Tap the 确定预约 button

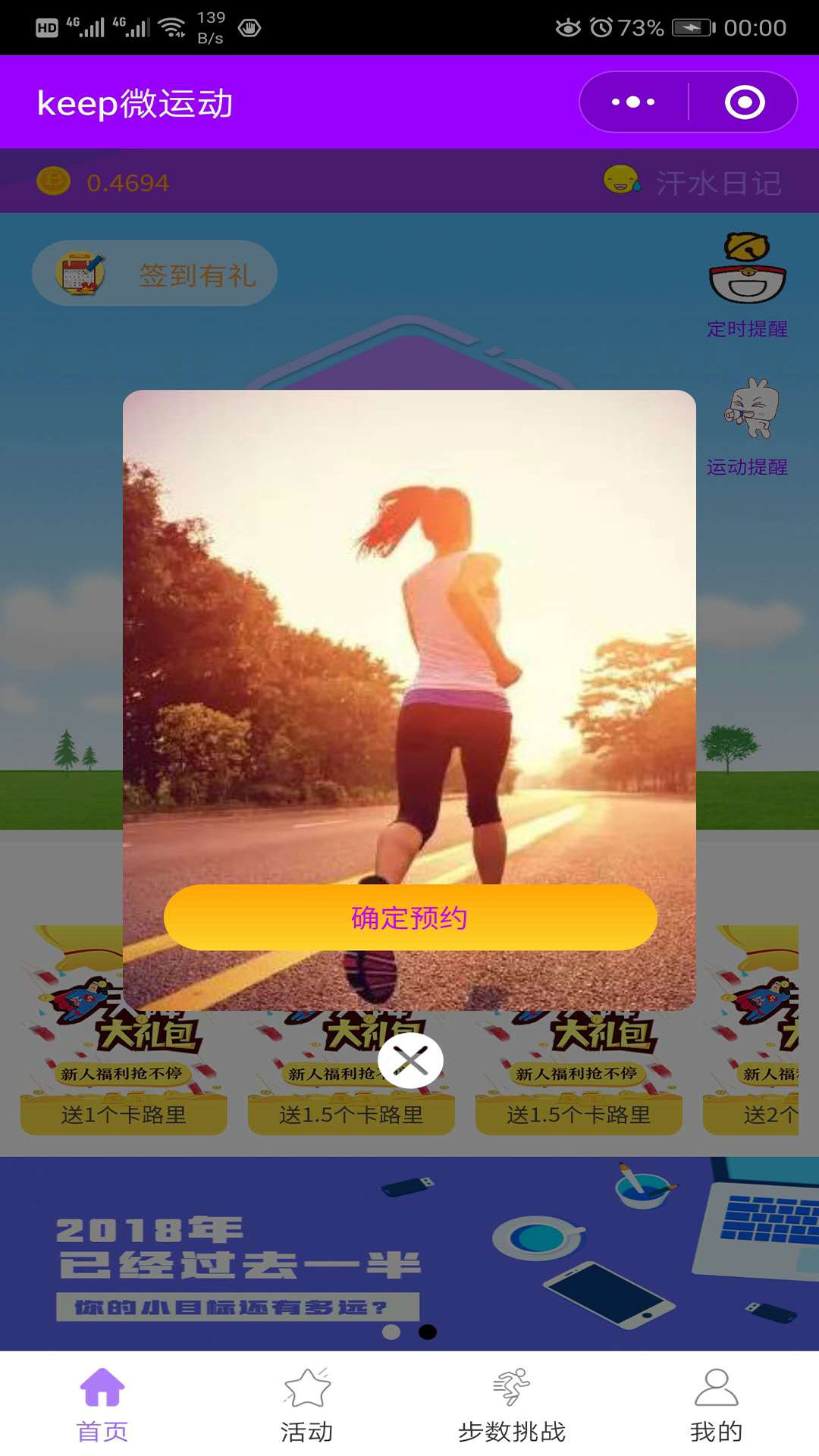pos(409,918)
